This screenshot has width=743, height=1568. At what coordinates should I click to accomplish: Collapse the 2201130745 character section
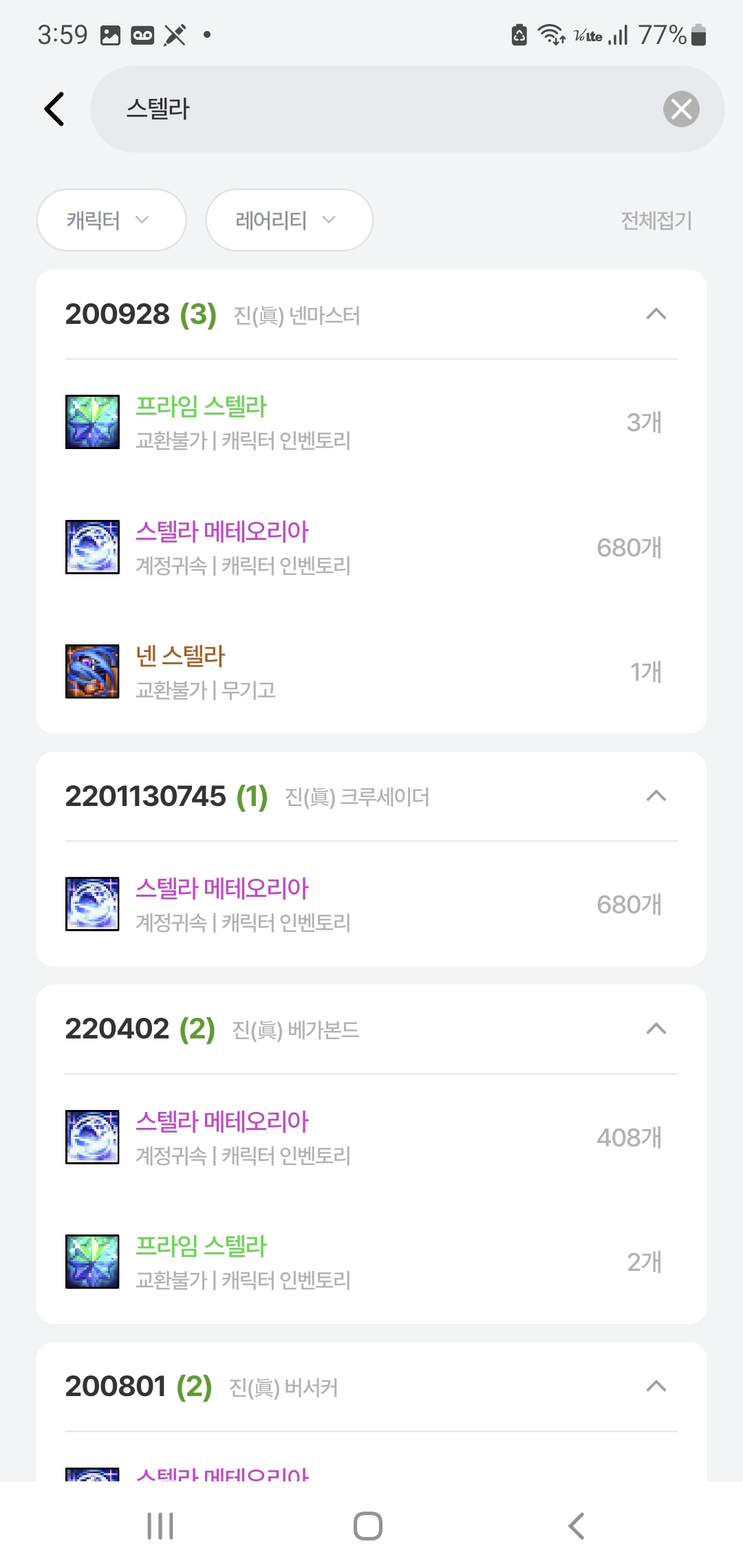656,796
